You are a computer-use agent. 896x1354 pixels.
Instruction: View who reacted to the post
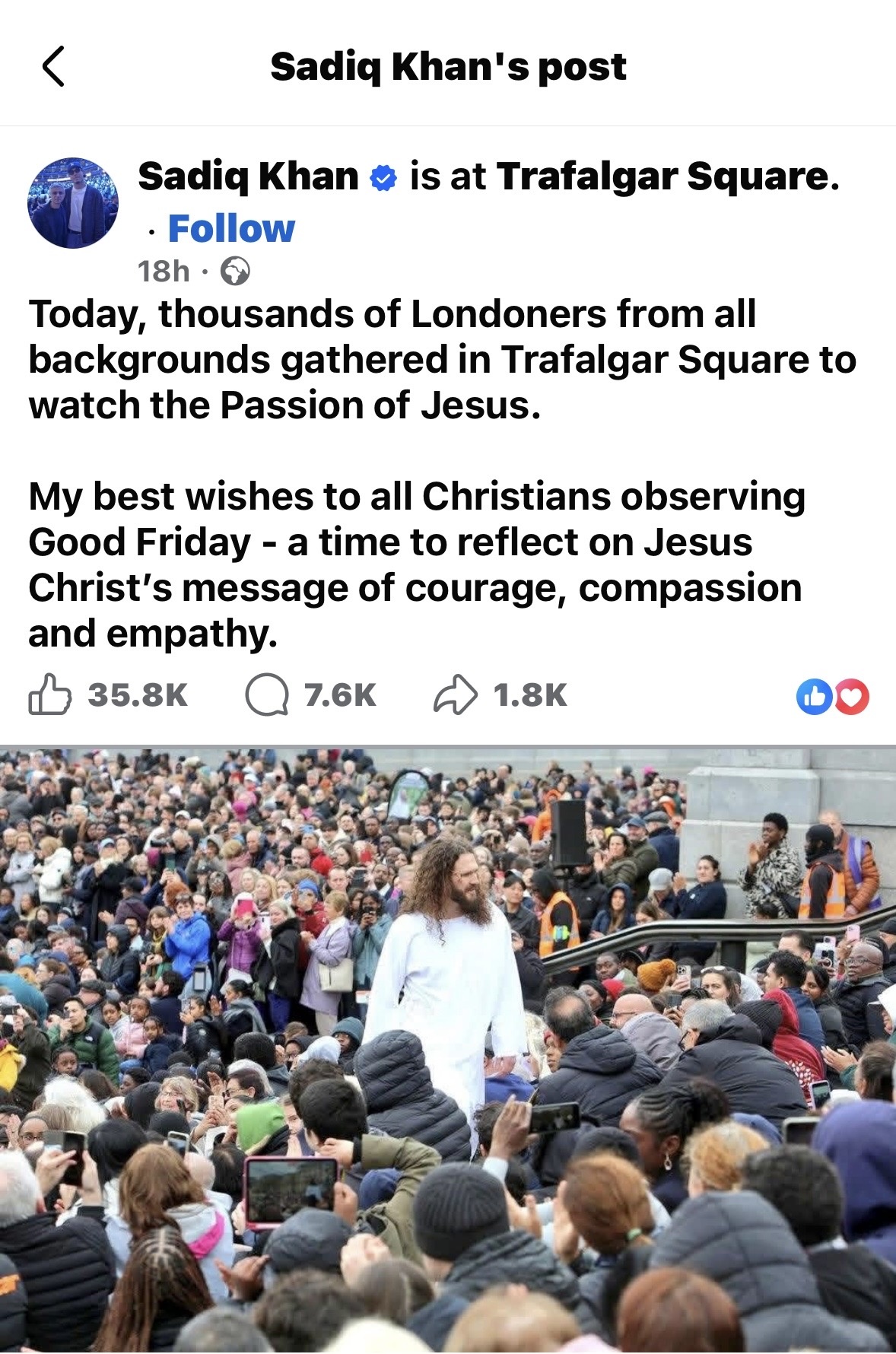pyautogui.click(x=832, y=696)
